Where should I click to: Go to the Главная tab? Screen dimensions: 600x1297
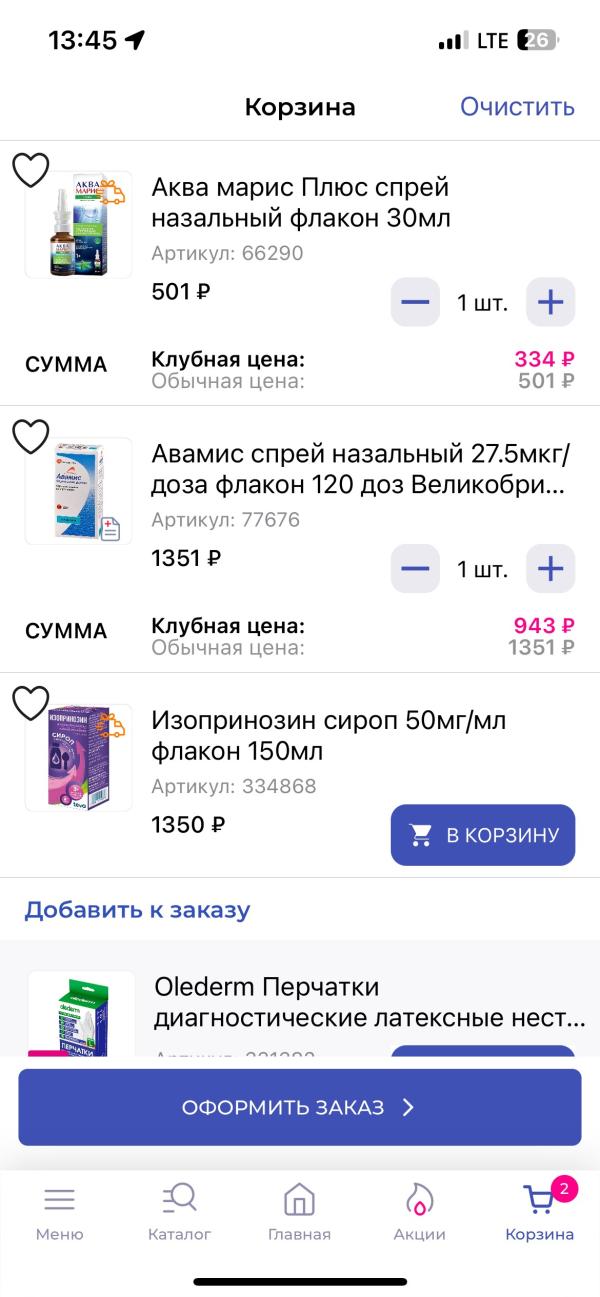coord(299,1213)
